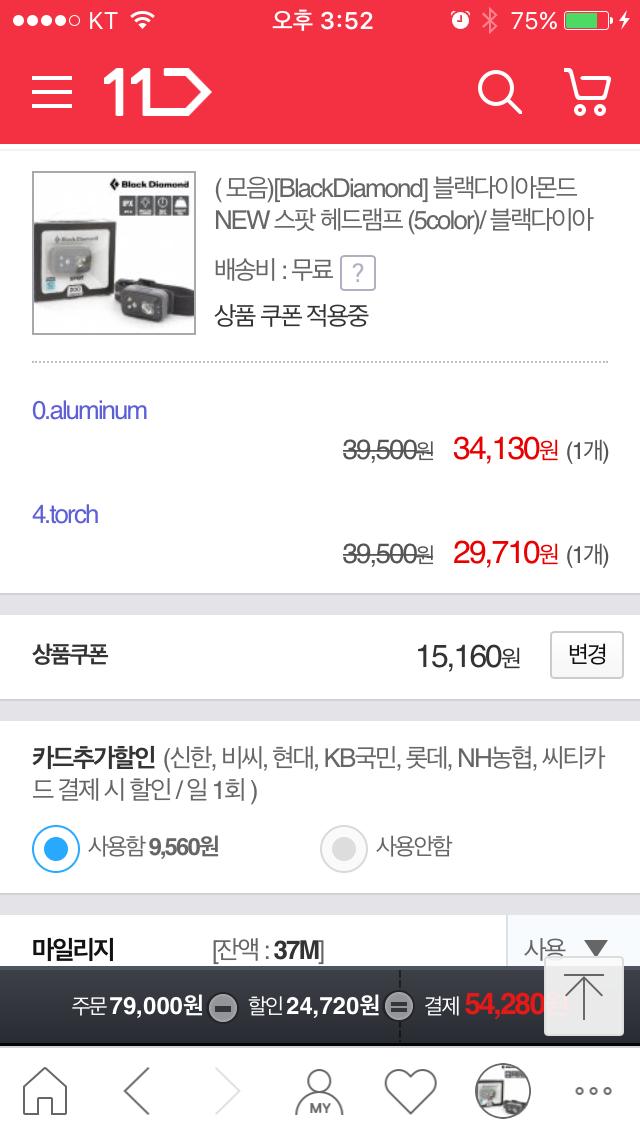Open the hamburger menu
This screenshot has height=1136, width=640.
(x=52, y=92)
